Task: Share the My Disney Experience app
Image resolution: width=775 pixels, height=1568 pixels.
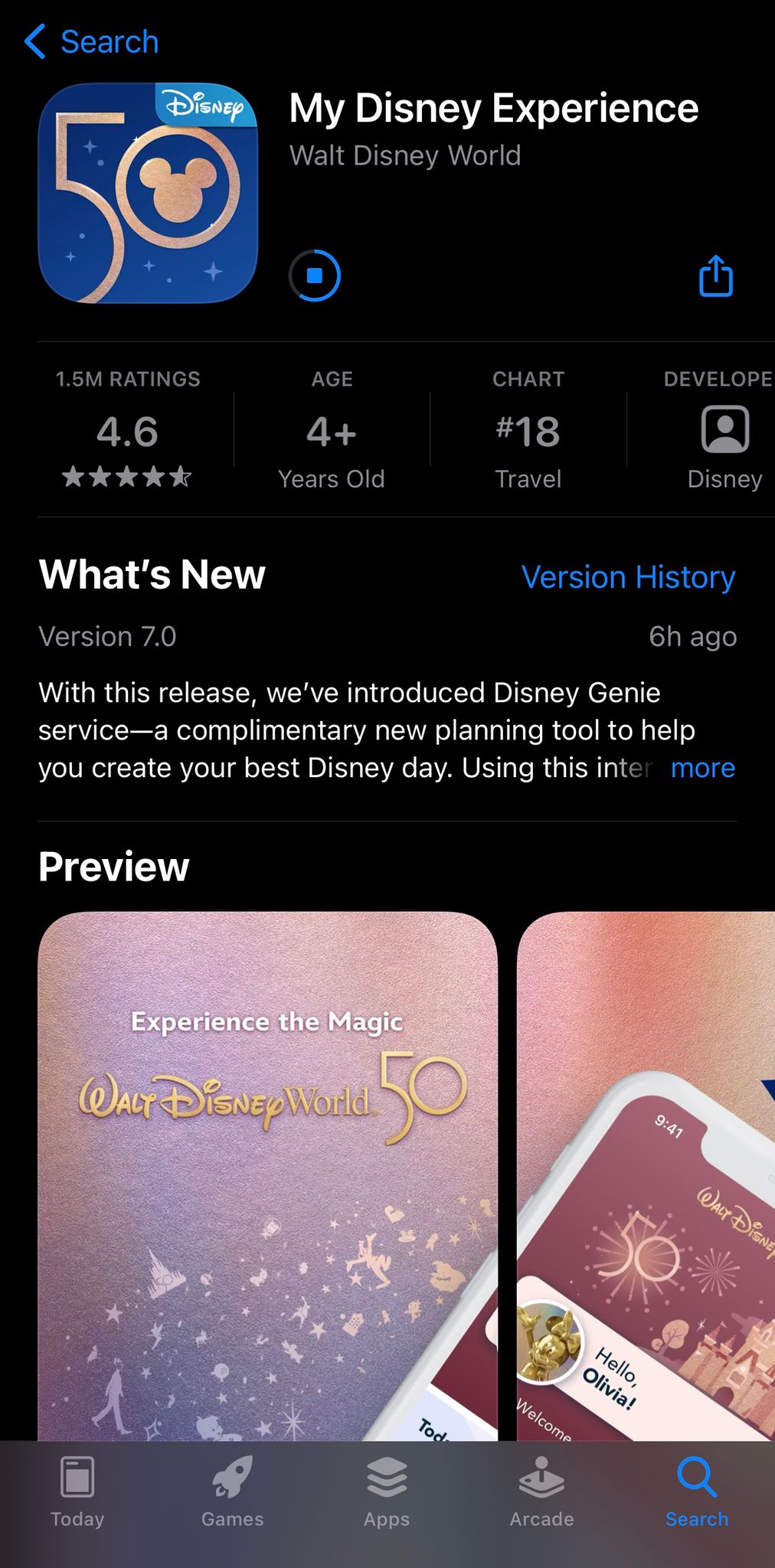Action: click(x=716, y=276)
